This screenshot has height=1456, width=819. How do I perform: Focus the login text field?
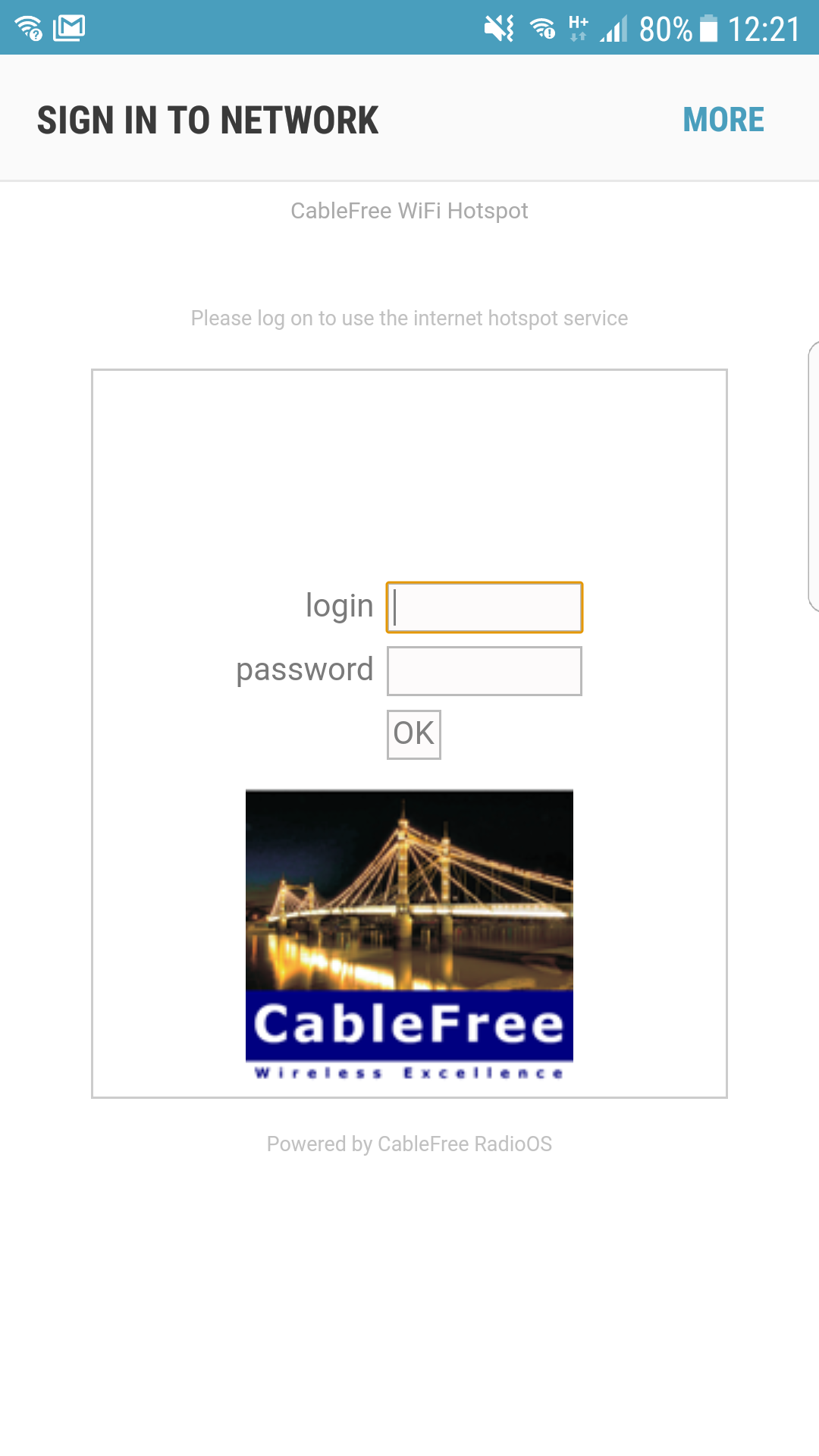485,607
